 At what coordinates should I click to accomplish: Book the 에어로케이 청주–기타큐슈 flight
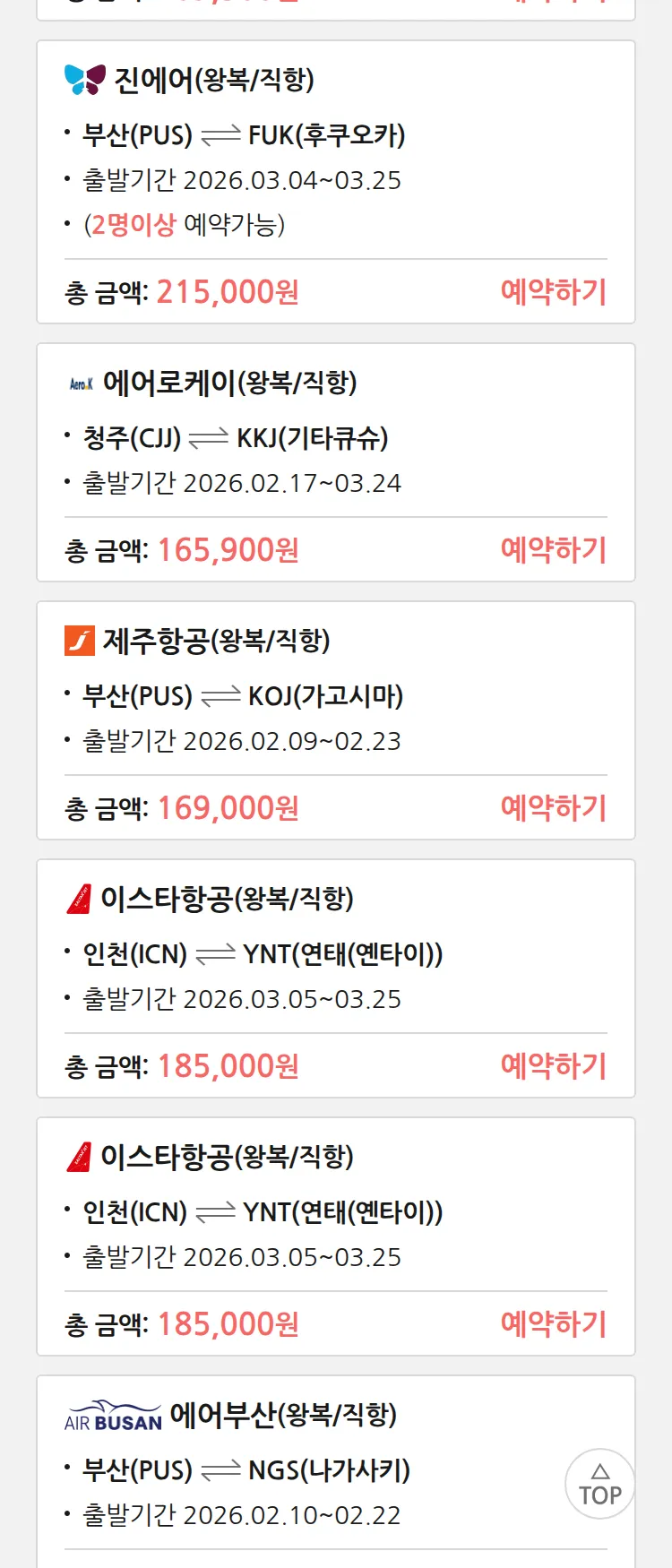(x=553, y=550)
